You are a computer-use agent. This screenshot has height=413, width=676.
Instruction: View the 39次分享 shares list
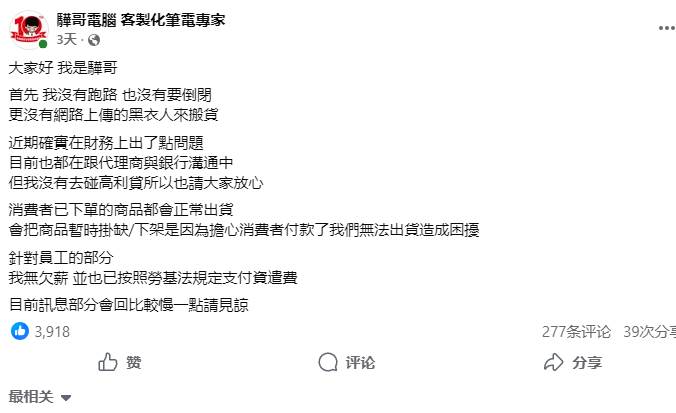[649, 332]
